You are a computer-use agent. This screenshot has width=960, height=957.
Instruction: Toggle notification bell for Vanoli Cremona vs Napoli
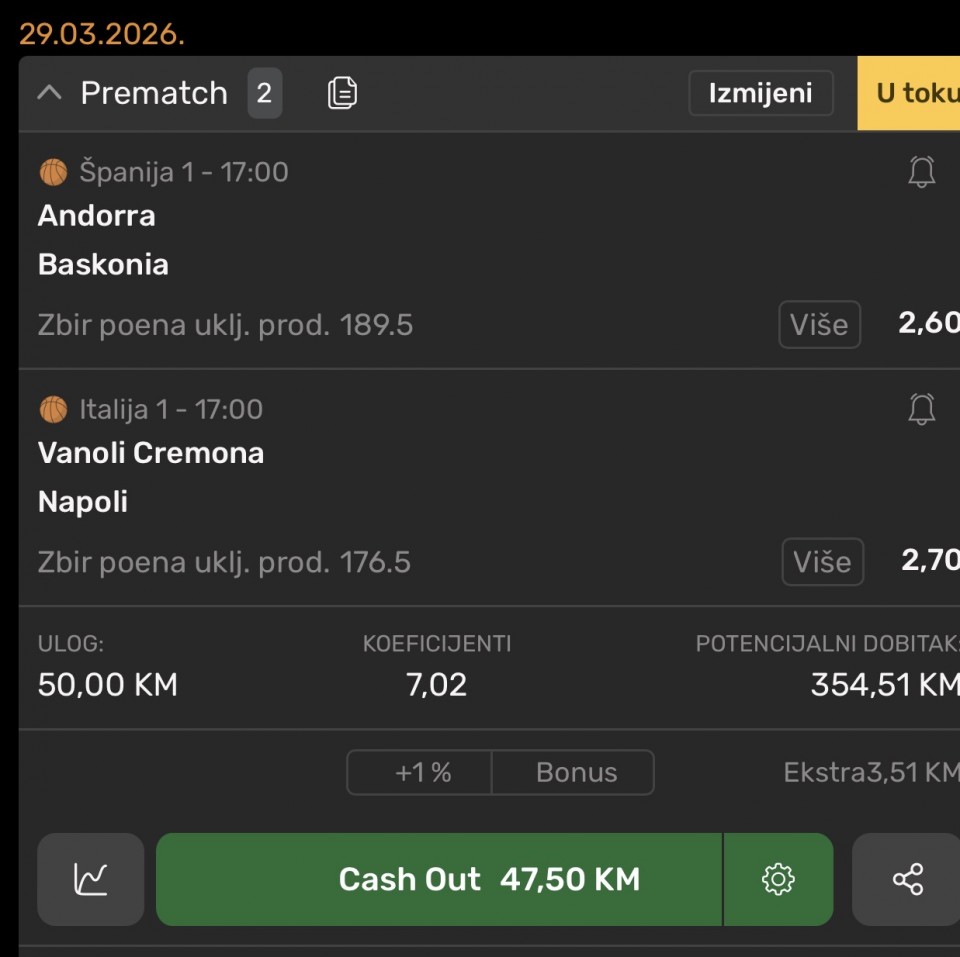(x=921, y=409)
